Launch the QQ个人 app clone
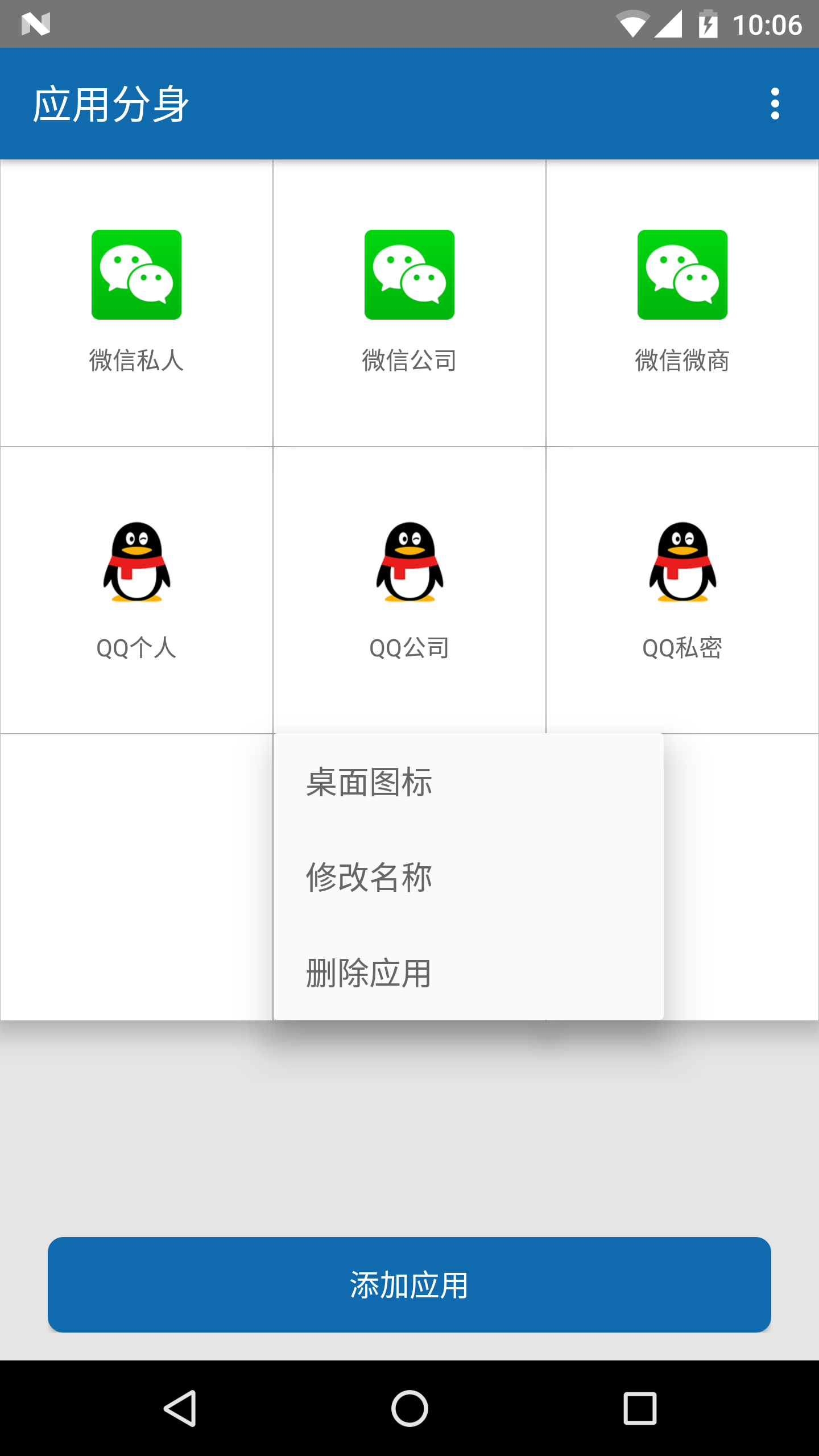This screenshot has height=1456, width=819. tap(136, 562)
